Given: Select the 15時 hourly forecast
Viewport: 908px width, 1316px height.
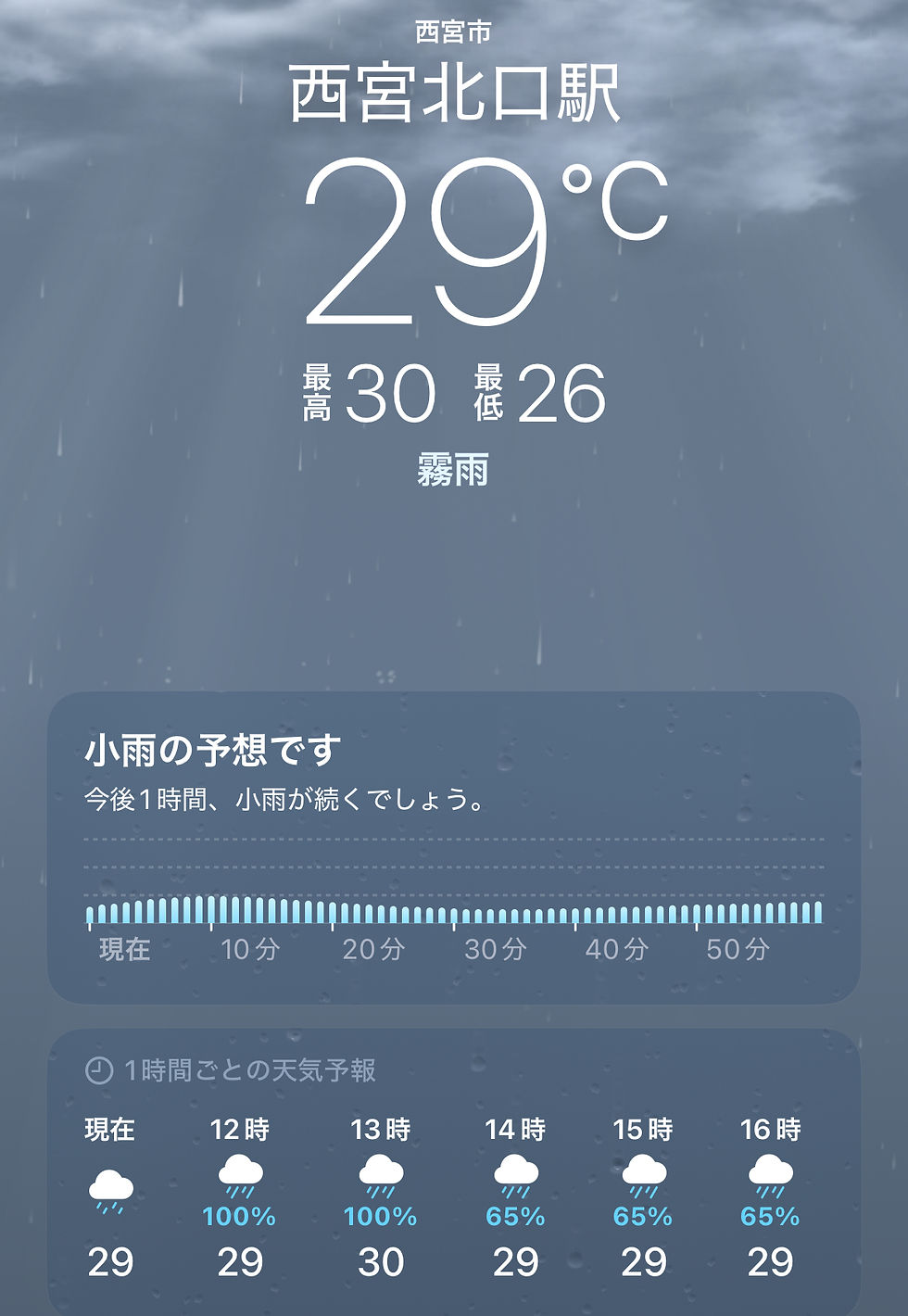Looking at the screenshot, I should [x=642, y=1196].
